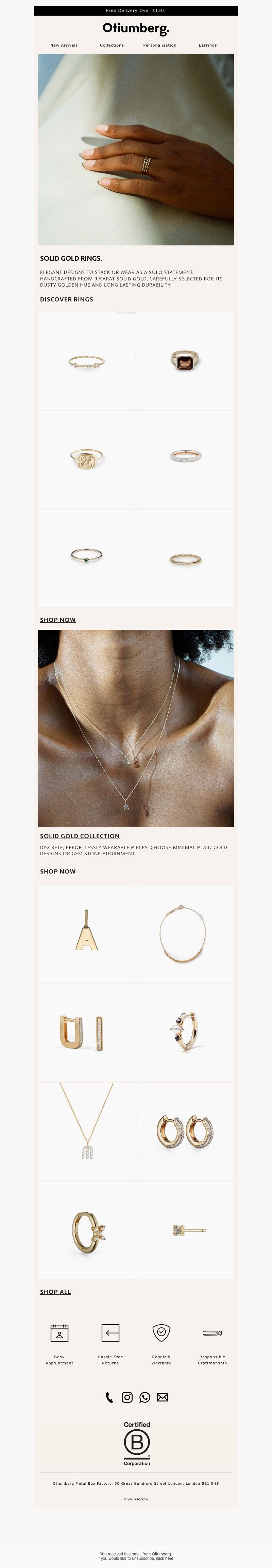Image resolution: width=272 pixels, height=1568 pixels.
Task: Open the green stone ring tile
Action: click(x=86, y=557)
